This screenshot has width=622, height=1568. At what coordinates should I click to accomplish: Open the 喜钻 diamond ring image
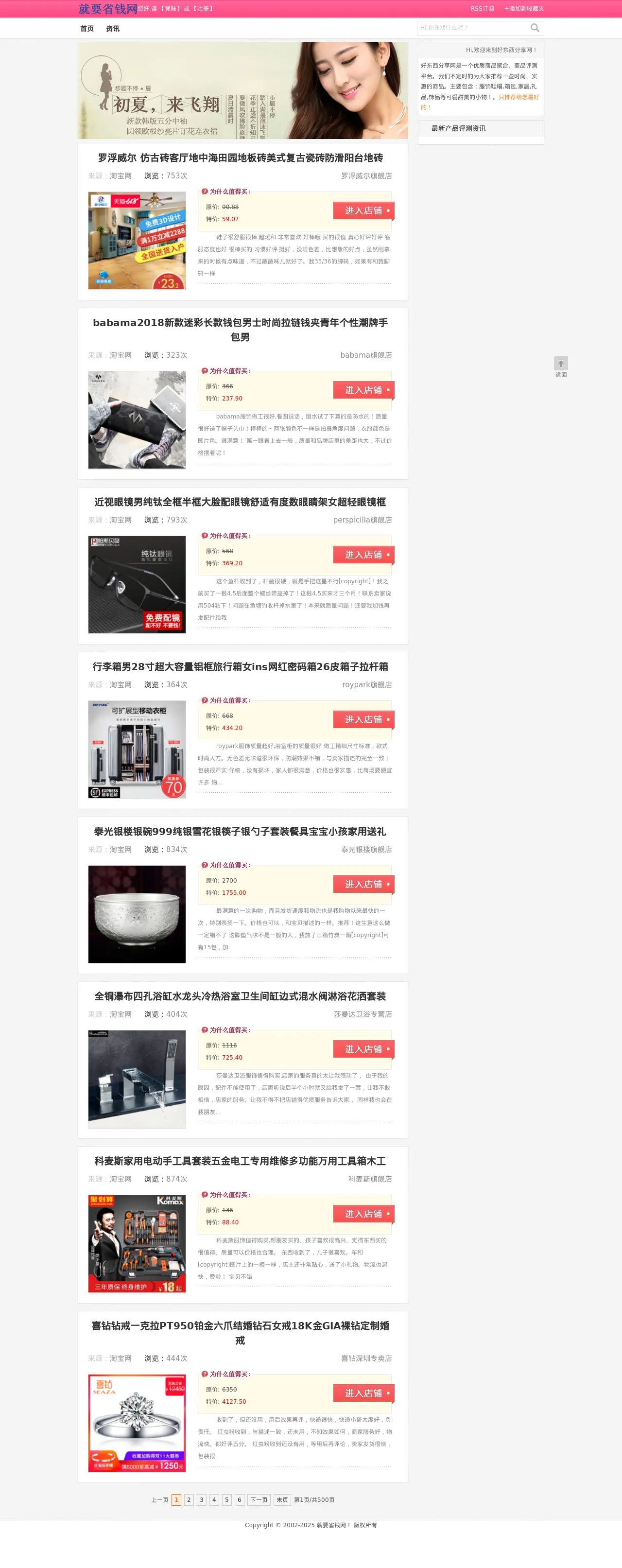point(137,1423)
